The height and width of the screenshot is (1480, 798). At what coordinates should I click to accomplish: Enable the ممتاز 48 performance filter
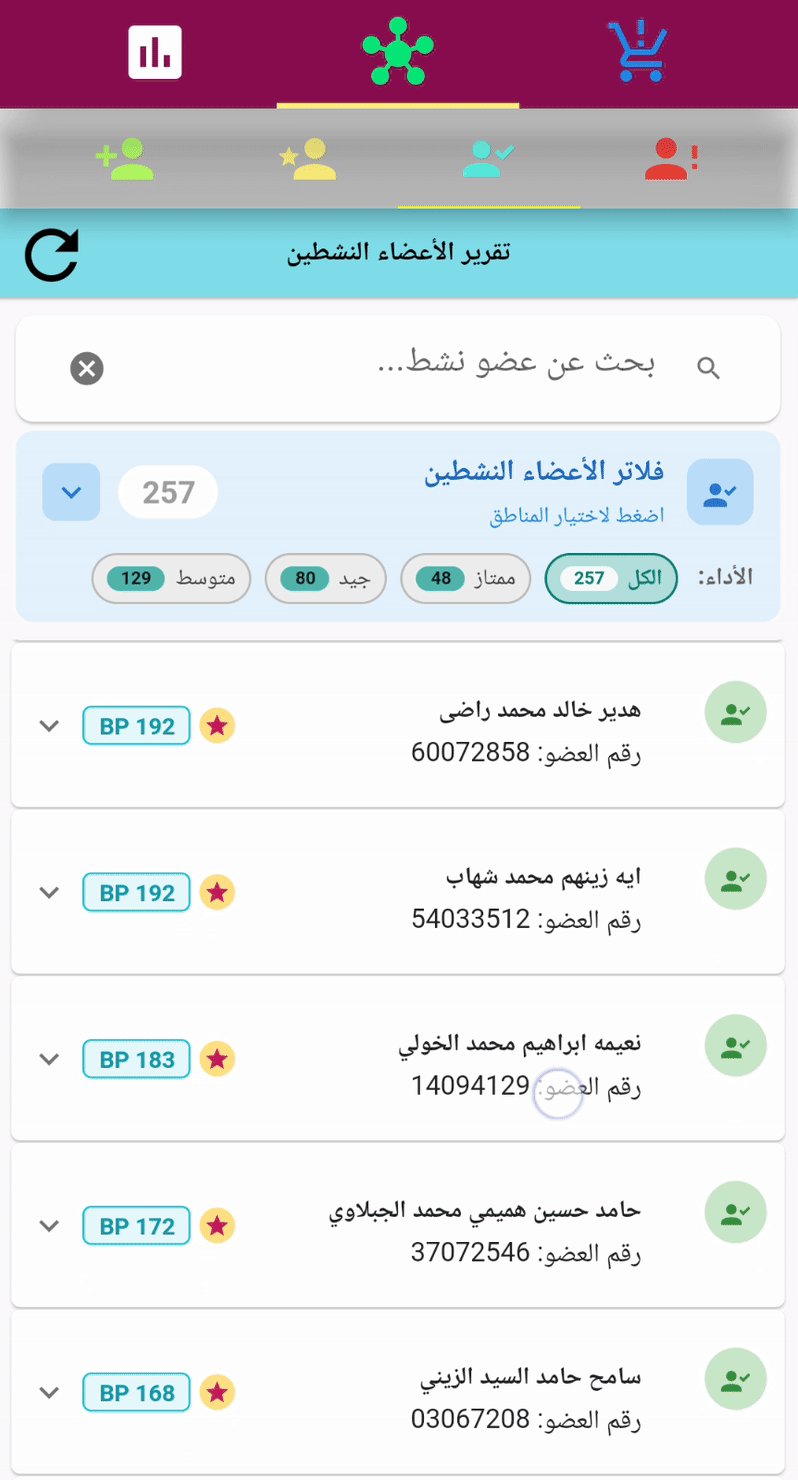point(466,578)
